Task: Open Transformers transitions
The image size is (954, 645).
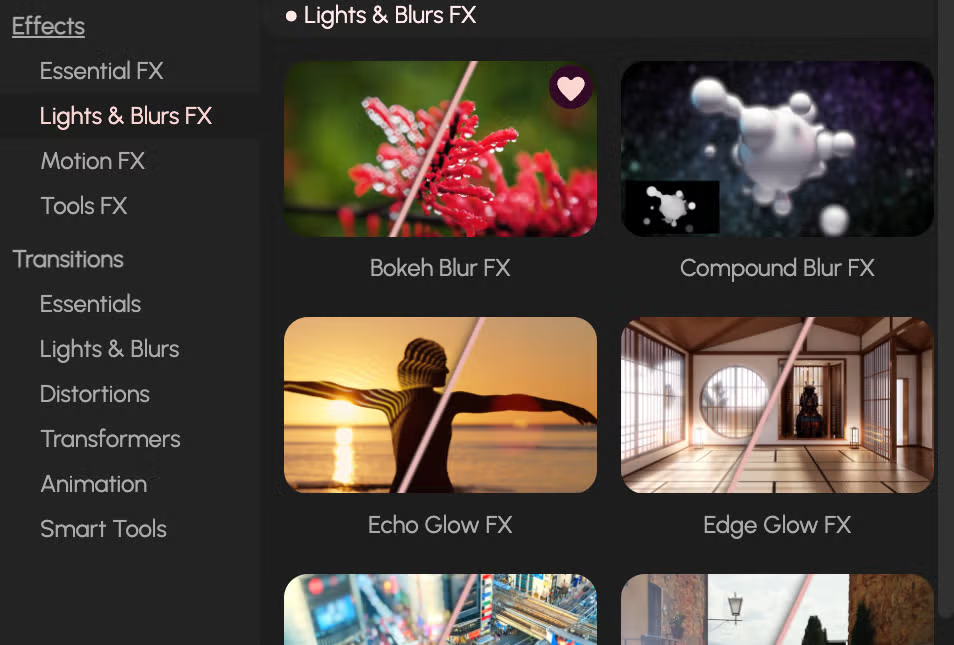Action: (x=110, y=439)
